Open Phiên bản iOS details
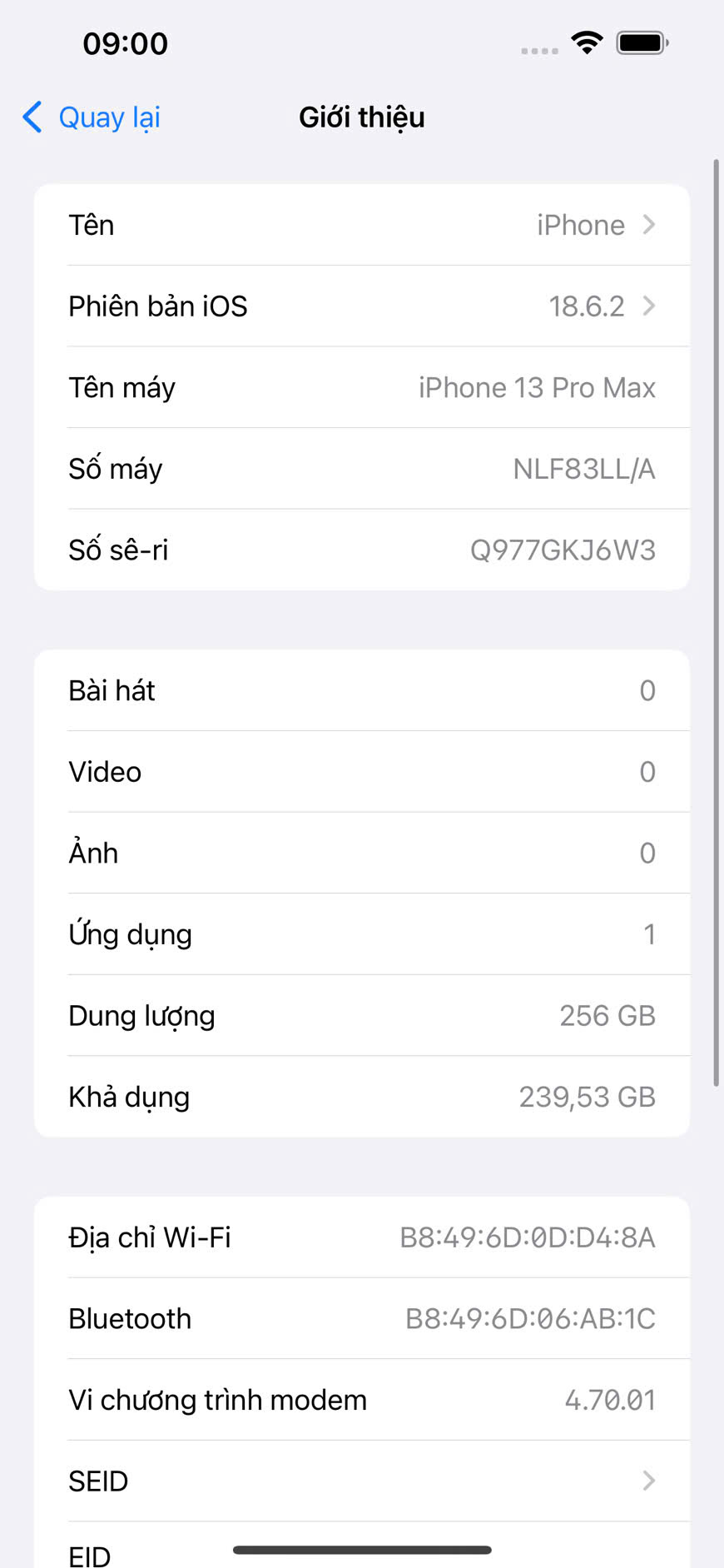The width and height of the screenshot is (724, 1568). [x=362, y=306]
